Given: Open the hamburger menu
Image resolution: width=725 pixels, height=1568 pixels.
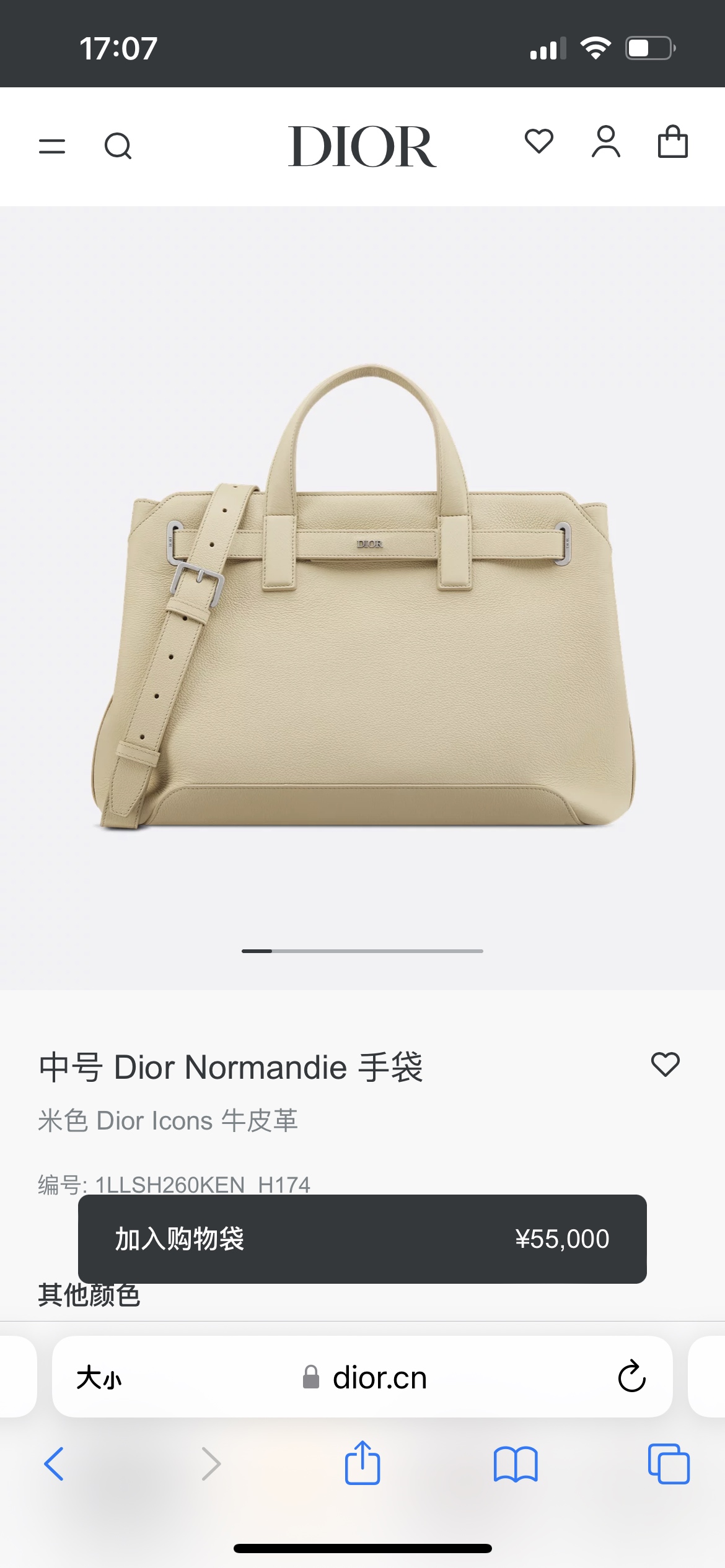Looking at the screenshot, I should pos(52,146).
